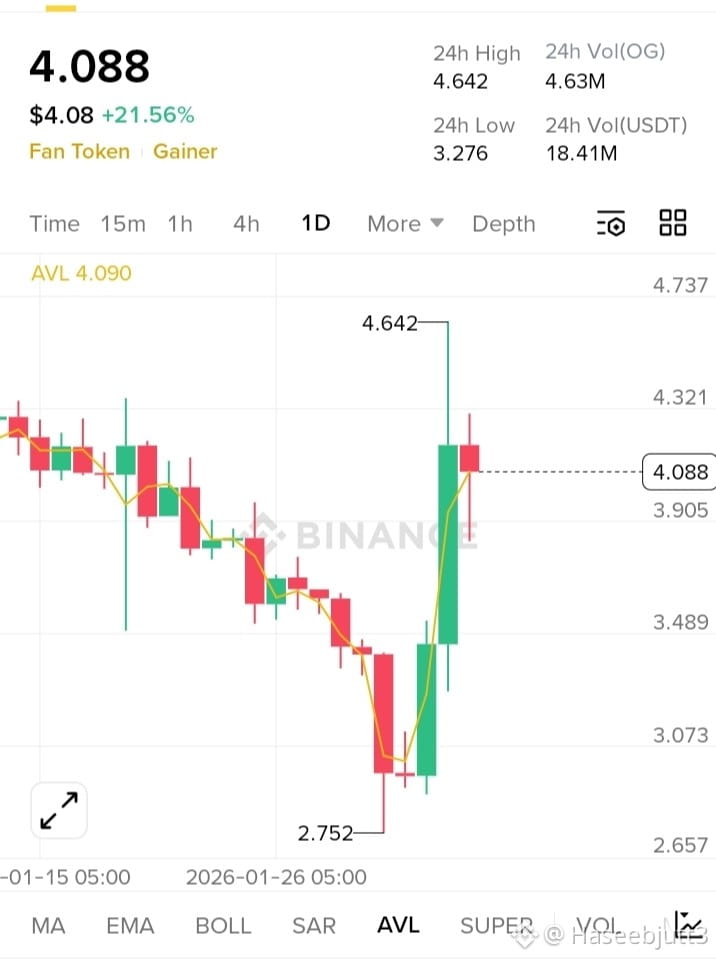Switch chart to Time view
716x960 pixels.
[x=54, y=224]
